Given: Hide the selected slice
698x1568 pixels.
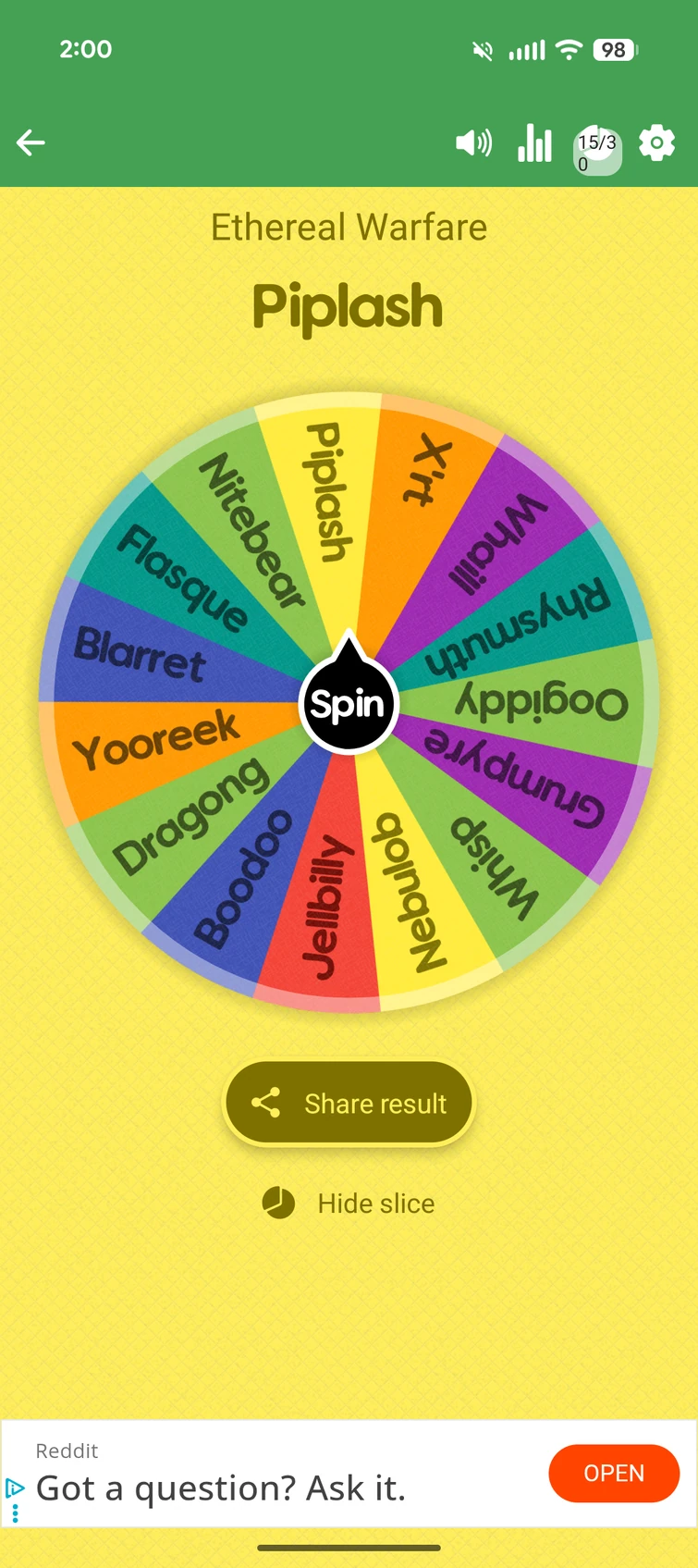Looking at the screenshot, I should 349,1204.
